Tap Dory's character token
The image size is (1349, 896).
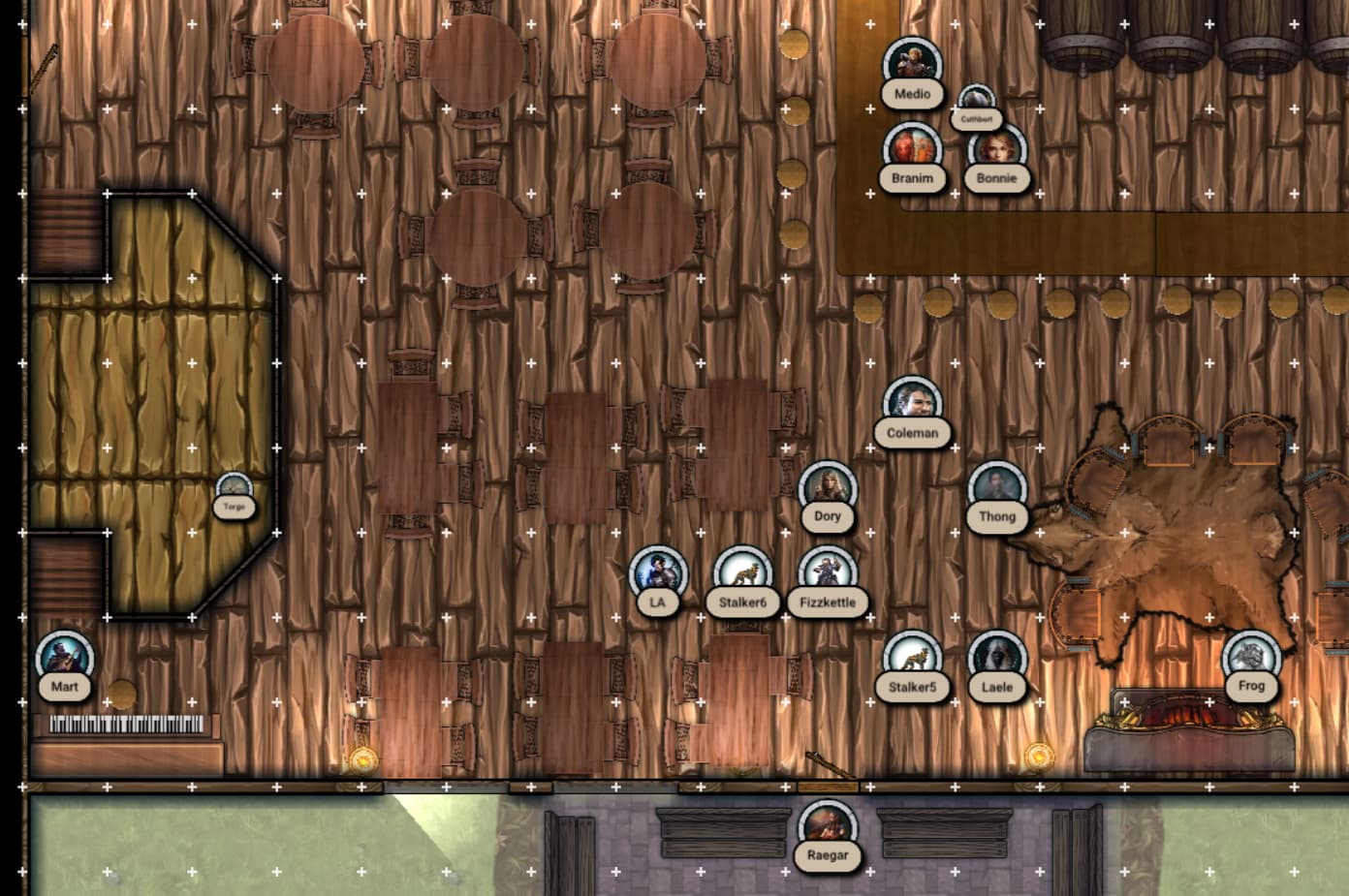pyautogui.click(x=827, y=489)
